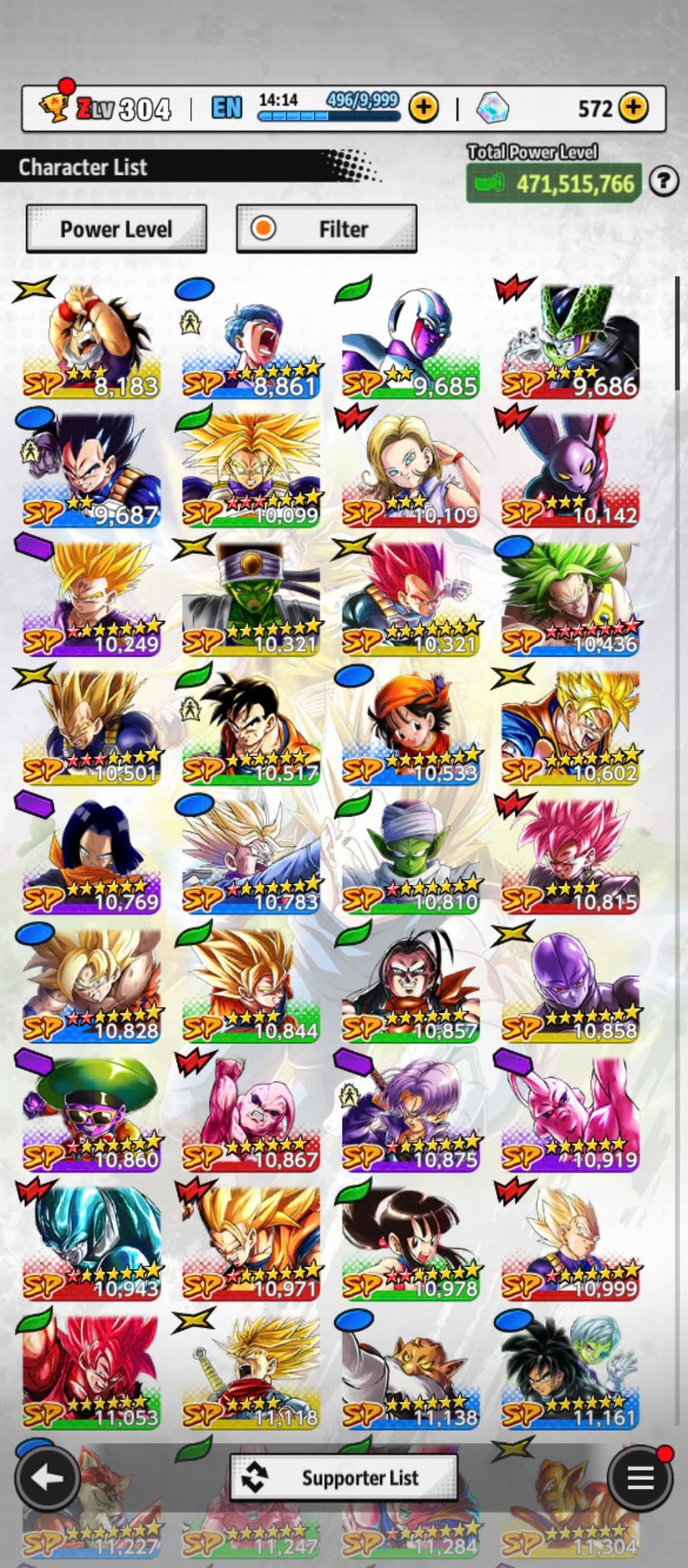View the character with power 10,815

pos(570,858)
